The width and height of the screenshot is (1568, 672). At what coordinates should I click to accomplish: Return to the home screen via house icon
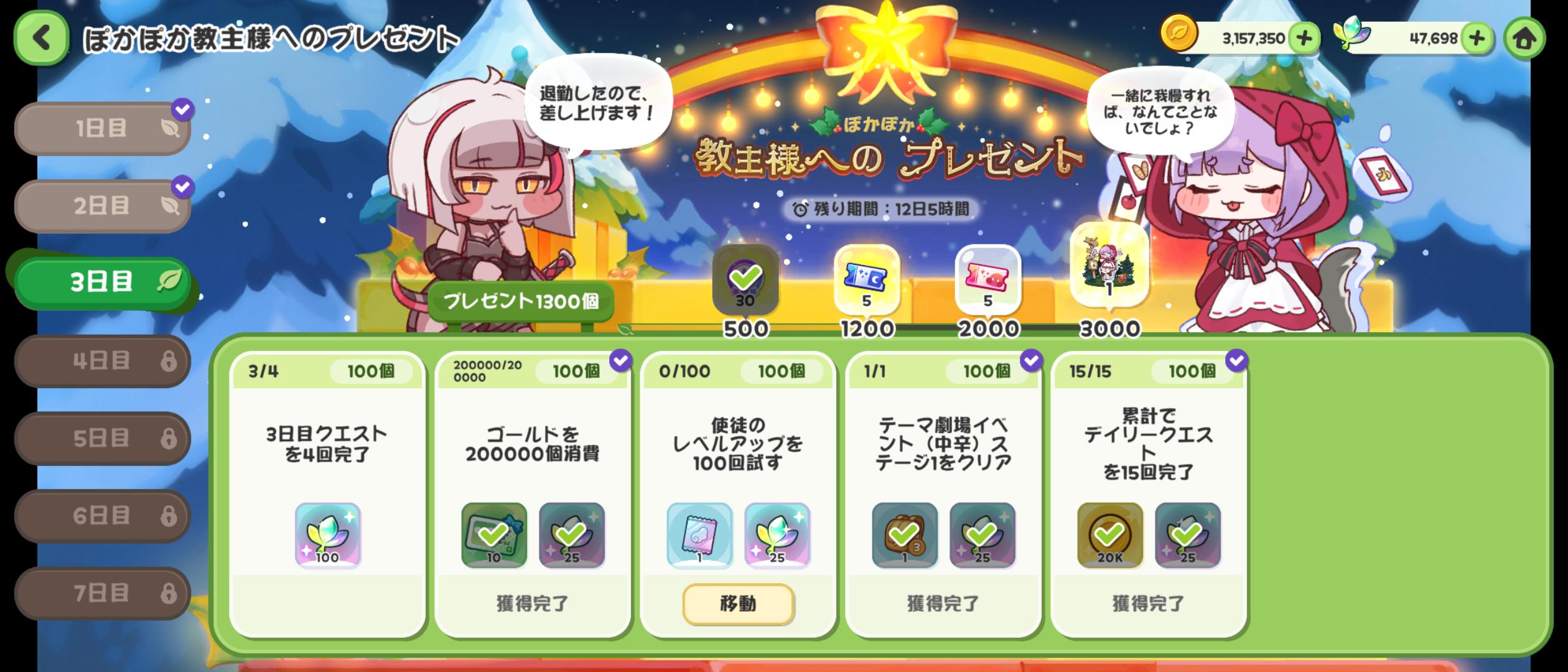[1524, 39]
